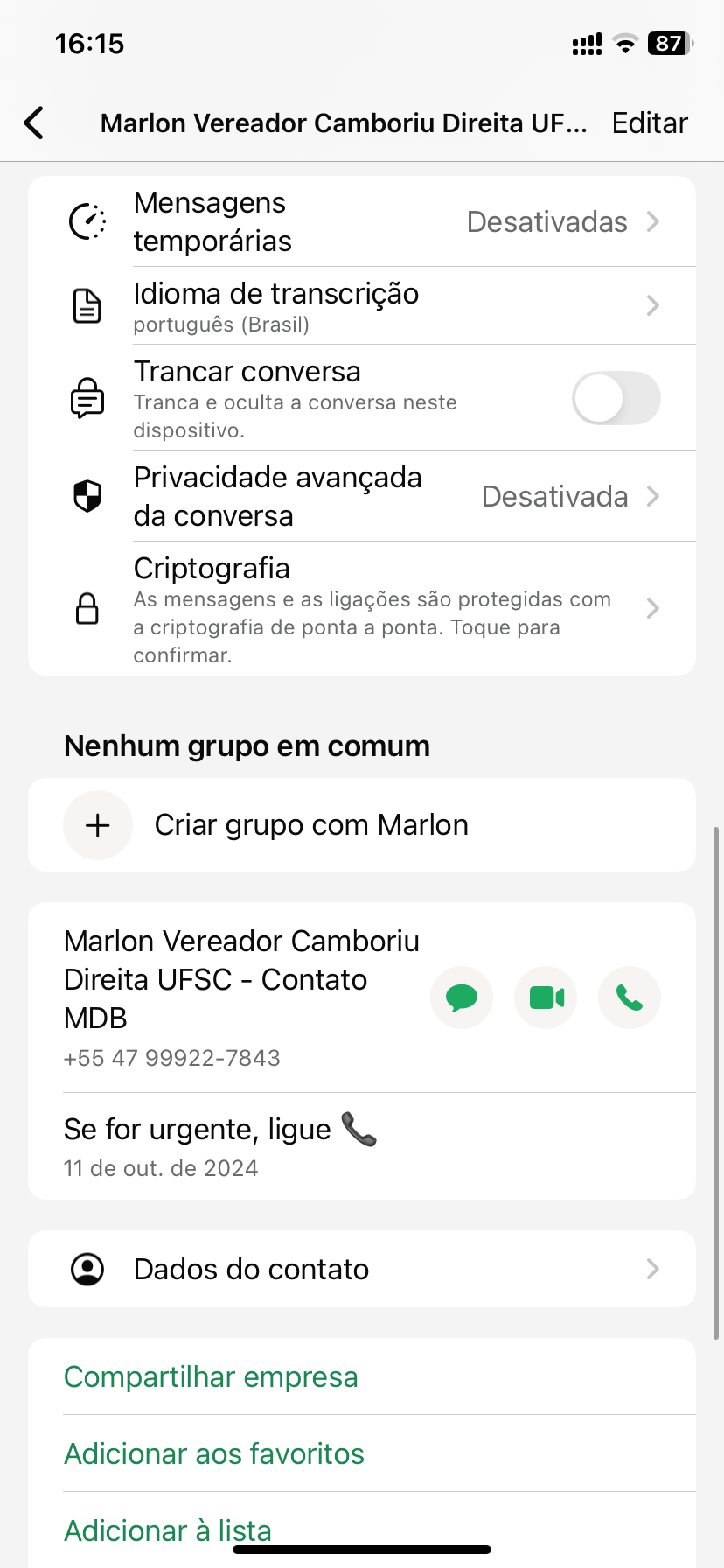Image resolution: width=724 pixels, height=1568 pixels.
Task: Start a voice call with Marlon
Action: click(x=630, y=997)
